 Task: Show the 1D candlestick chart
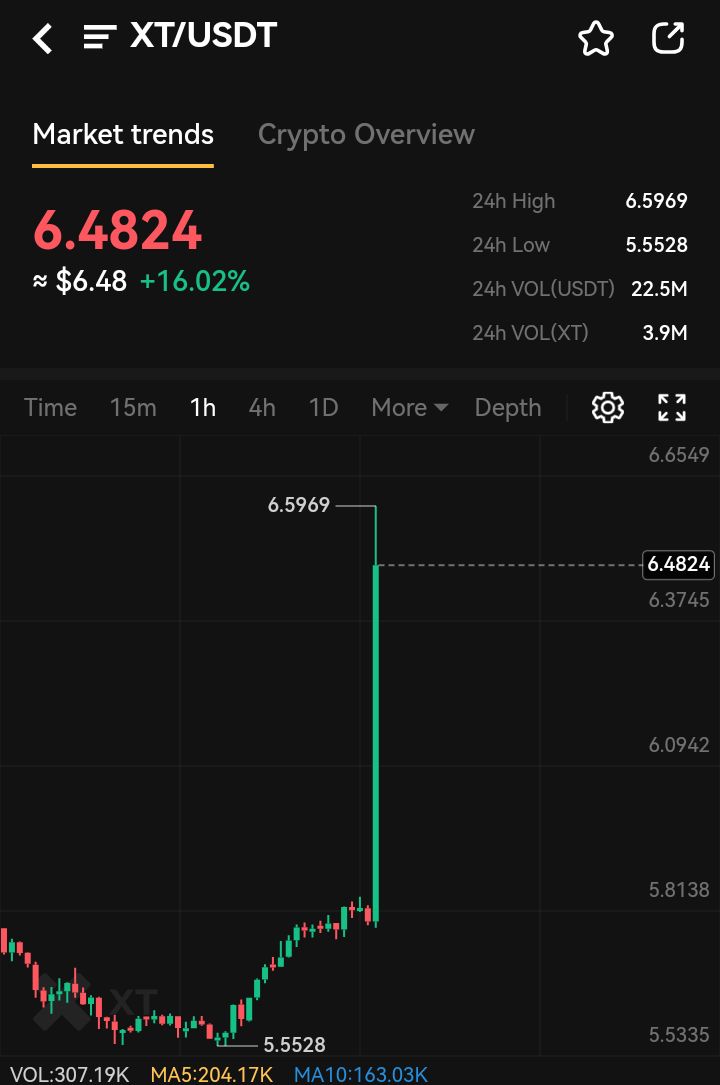[x=324, y=408]
